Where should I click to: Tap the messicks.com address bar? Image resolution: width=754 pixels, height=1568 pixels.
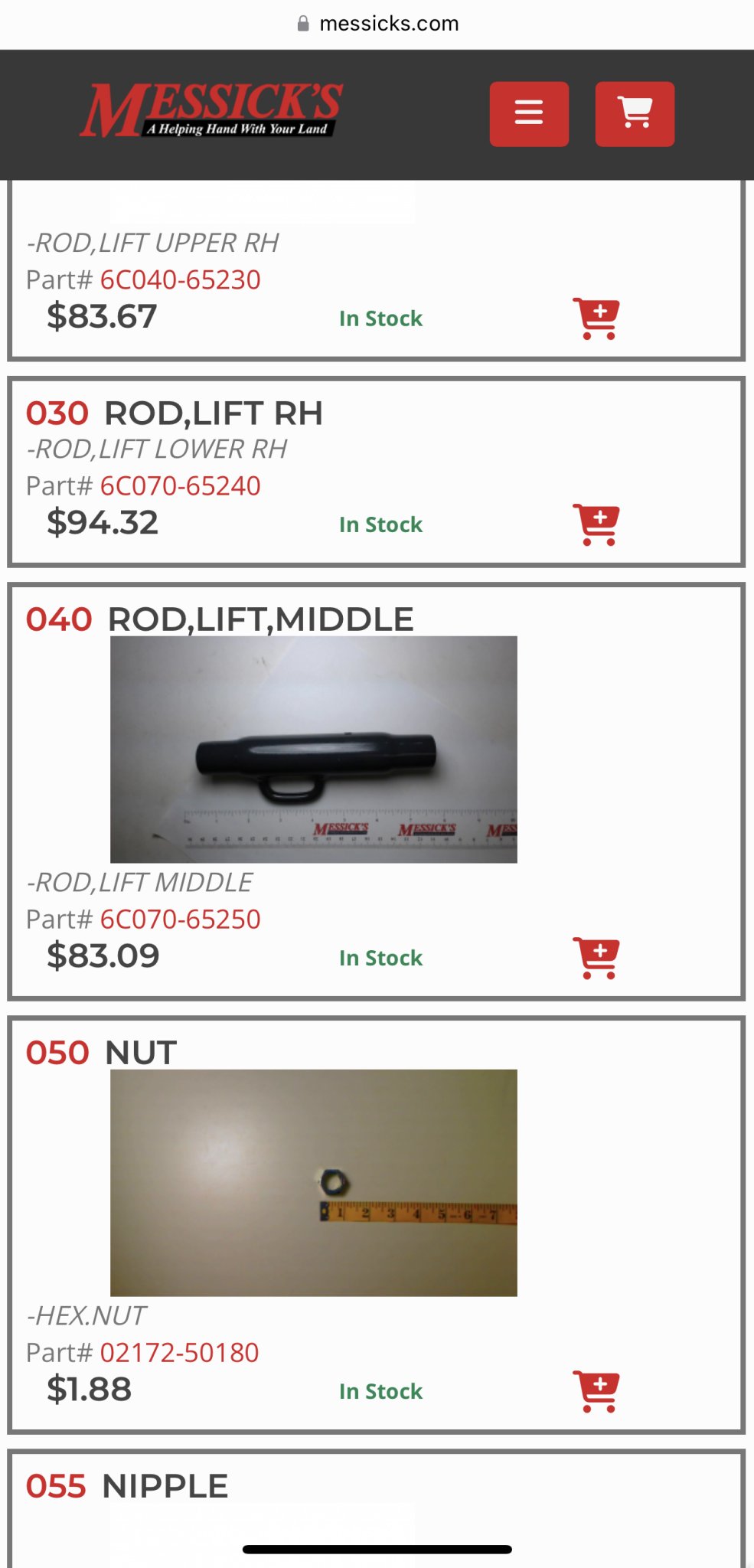[x=377, y=24]
